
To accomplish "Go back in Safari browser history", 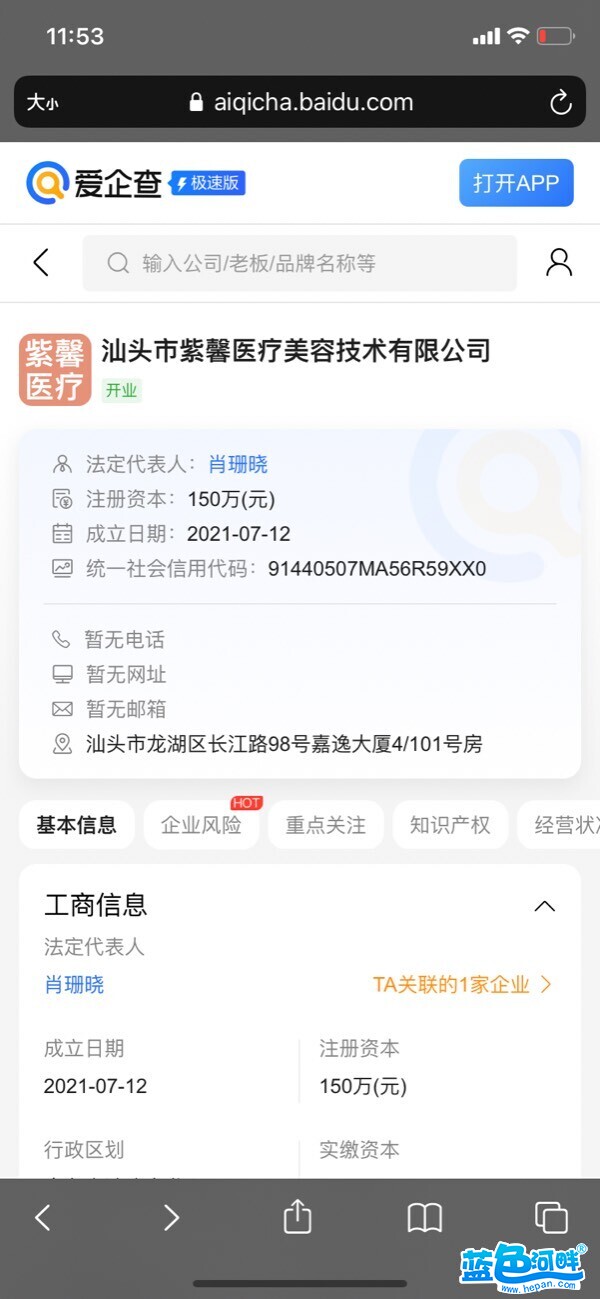I will (42, 1217).
